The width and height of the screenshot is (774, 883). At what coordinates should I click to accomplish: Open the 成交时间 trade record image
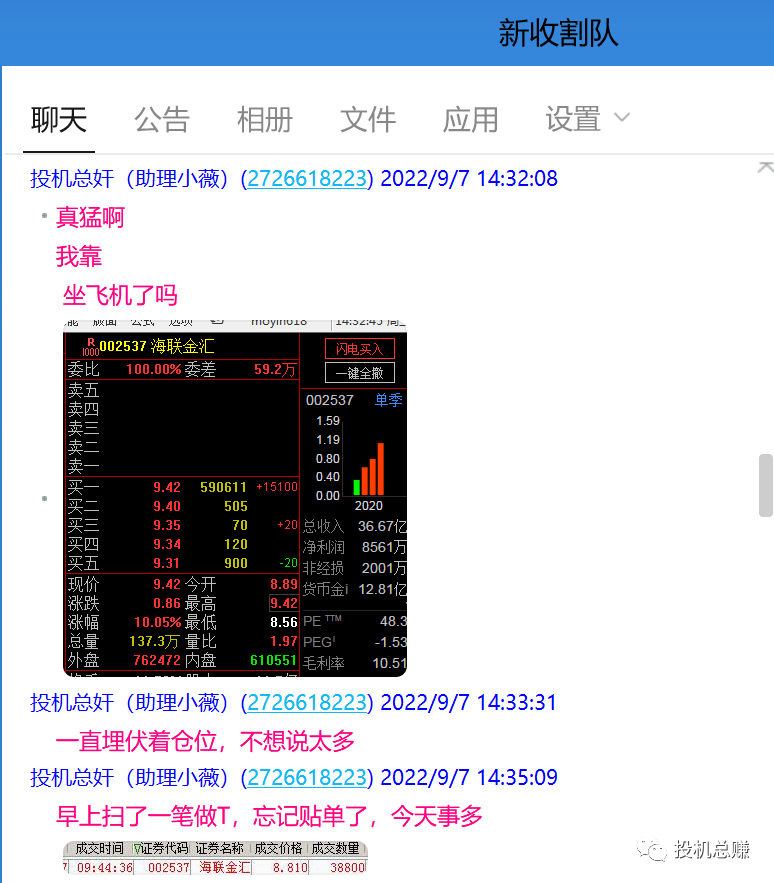(215, 858)
